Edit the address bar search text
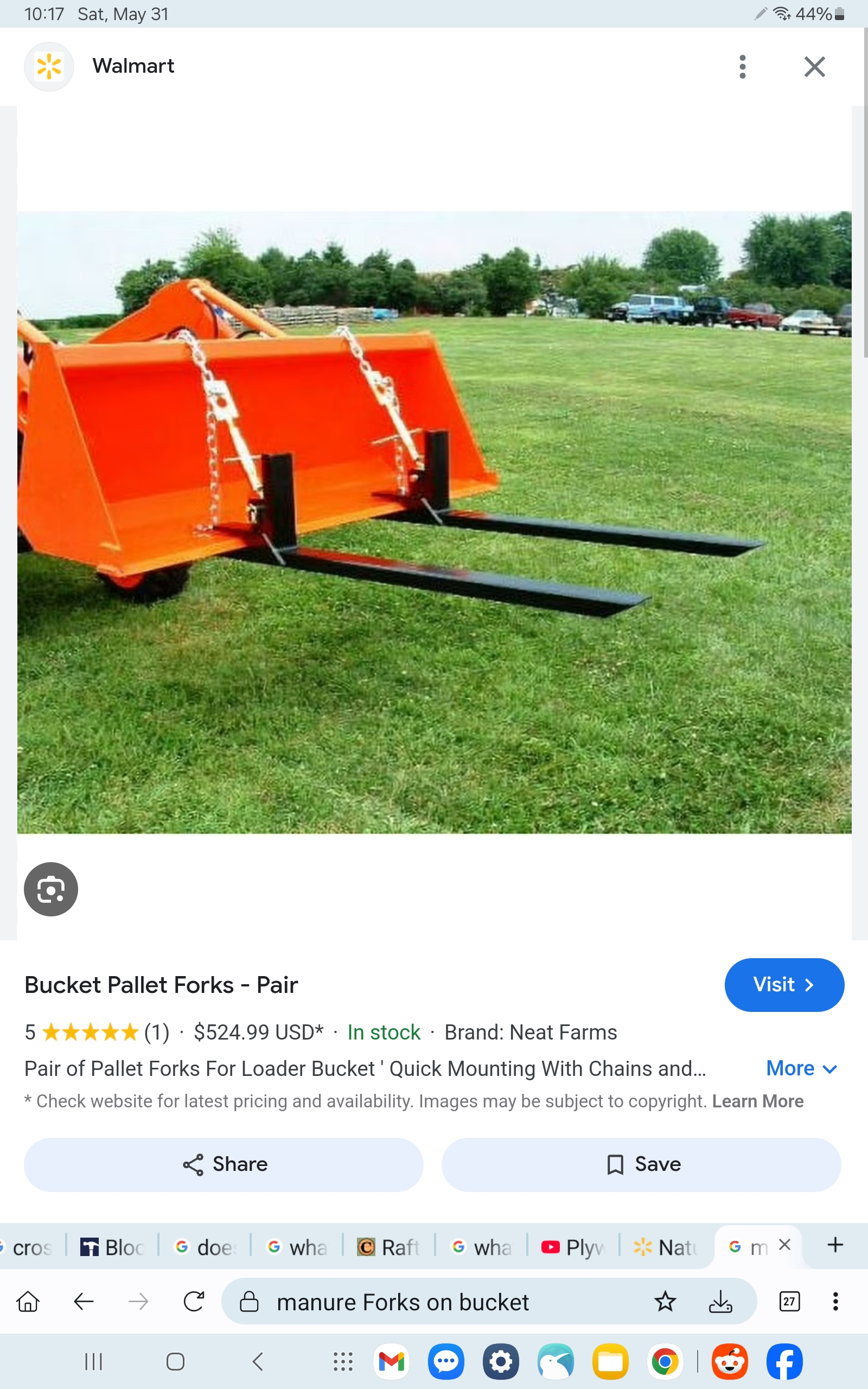 (x=402, y=1302)
